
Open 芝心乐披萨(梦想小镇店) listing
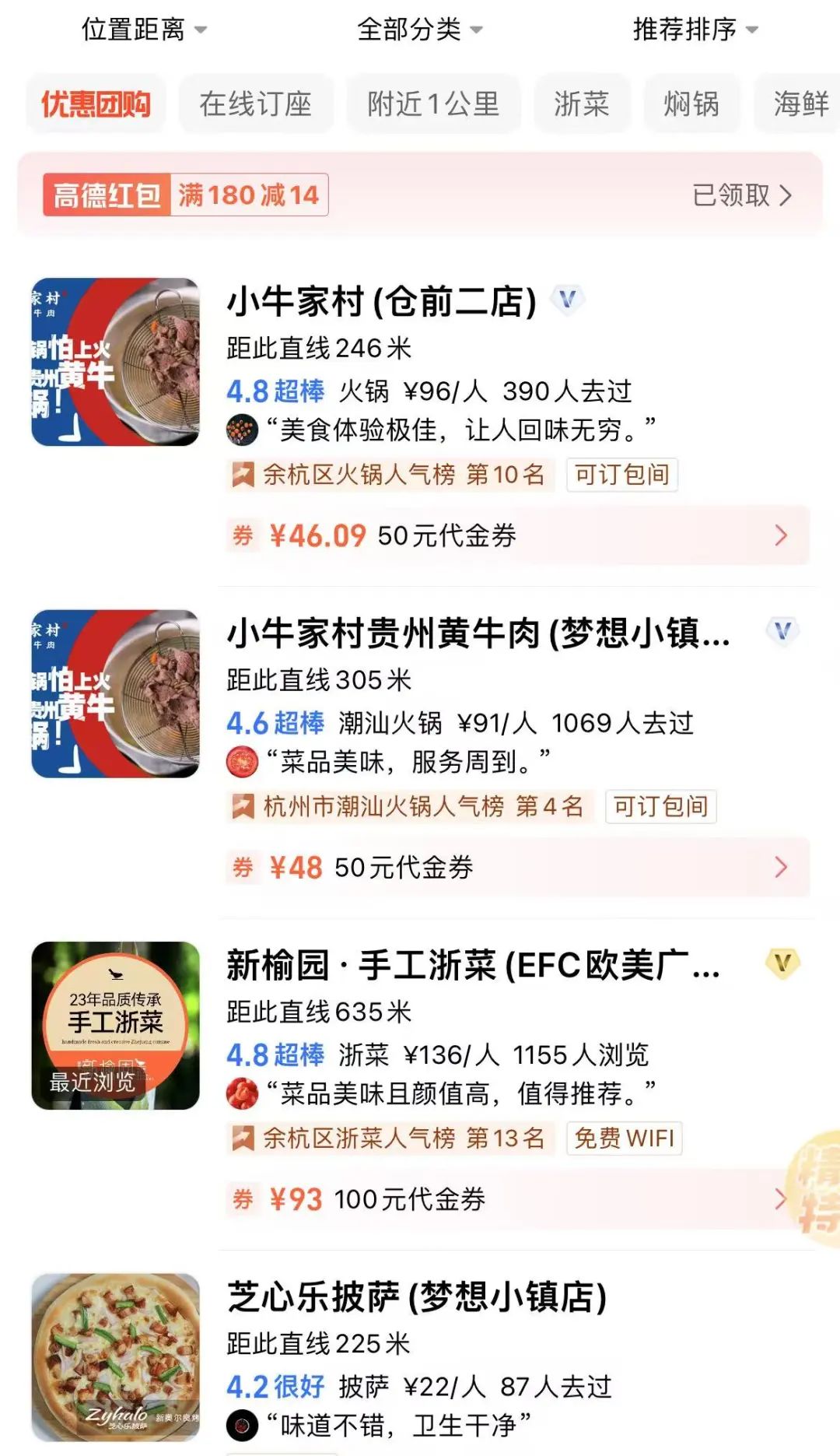click(417, 1297)
